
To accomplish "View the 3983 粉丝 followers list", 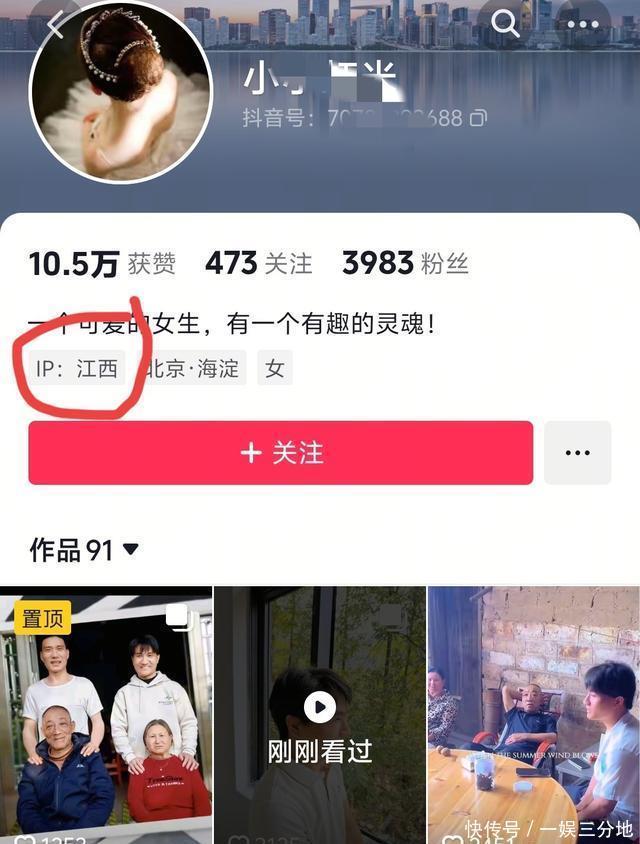I will 405,263.
